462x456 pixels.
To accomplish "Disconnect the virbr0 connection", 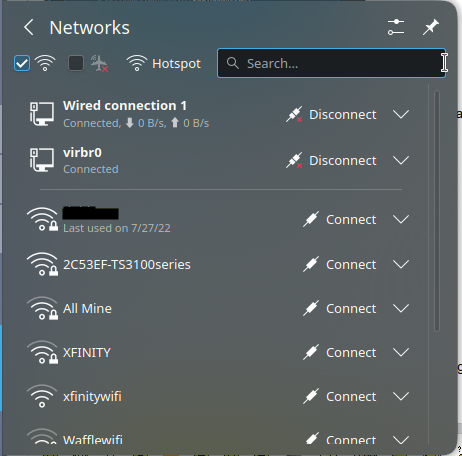I will pos(331,161).
